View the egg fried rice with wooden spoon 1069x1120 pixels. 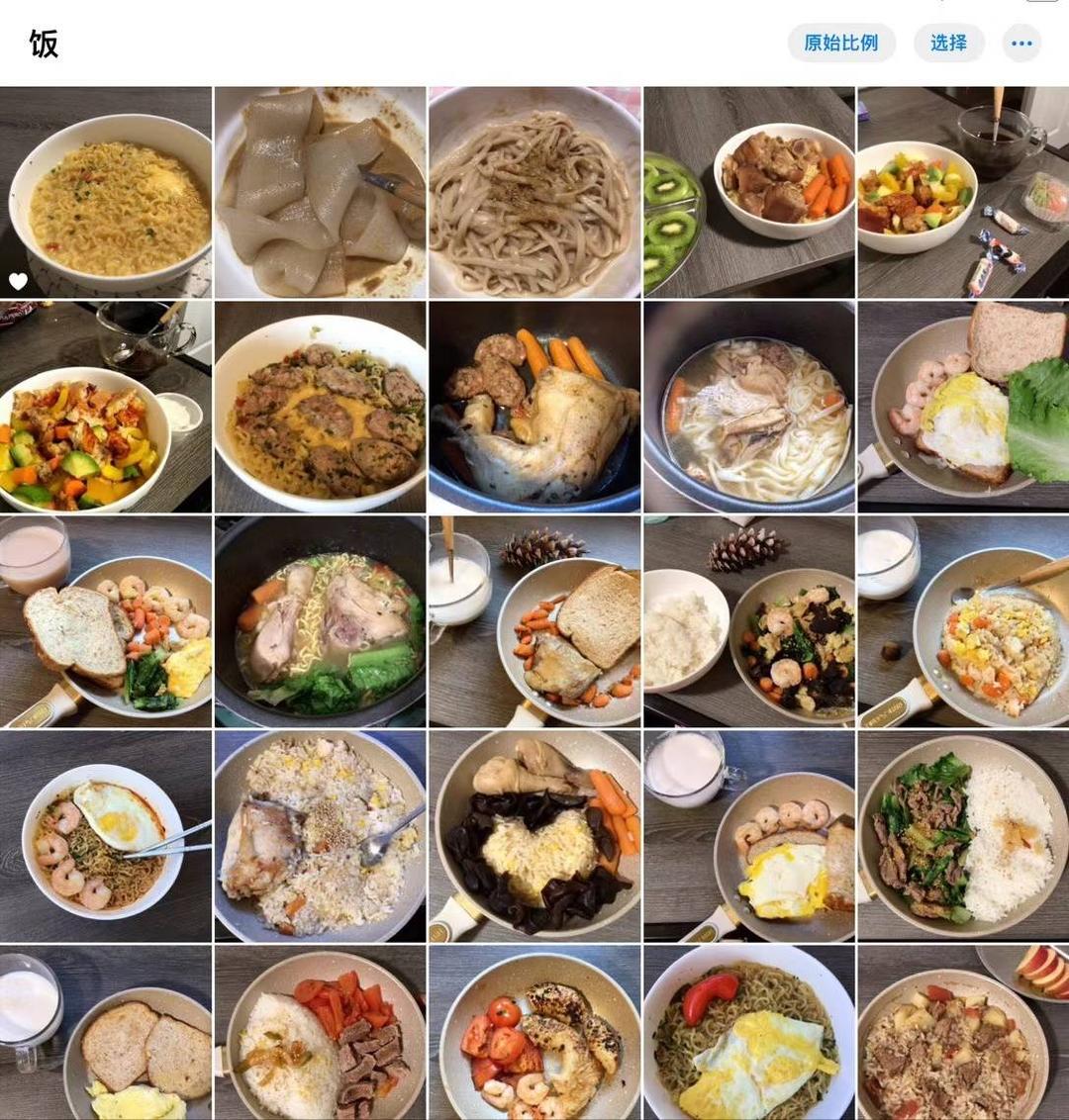pos(963,621)
